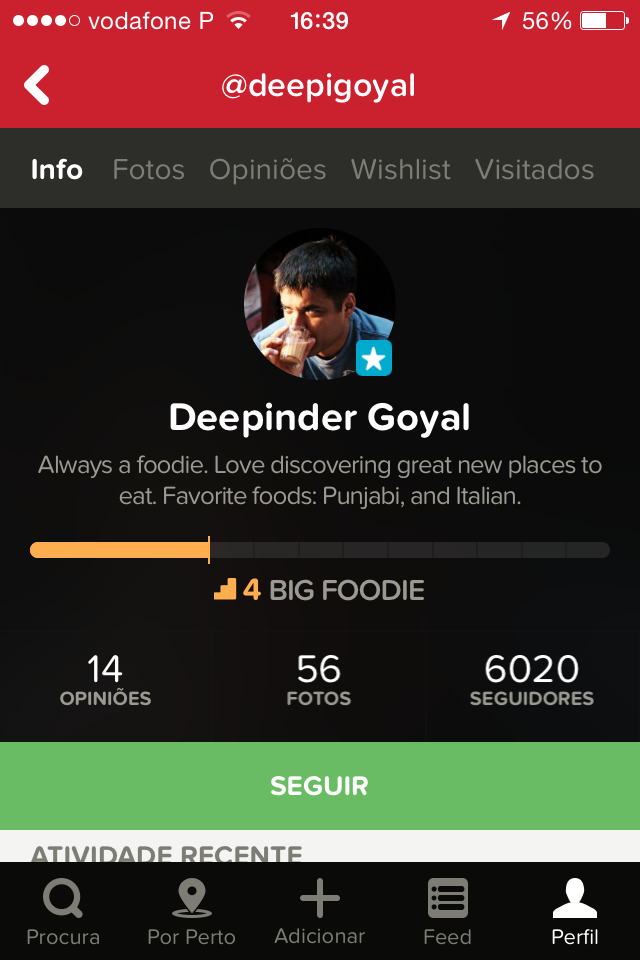View the 14 Opiniões count
The width and height of the screenshot is (640, 960).
(105, 680)
